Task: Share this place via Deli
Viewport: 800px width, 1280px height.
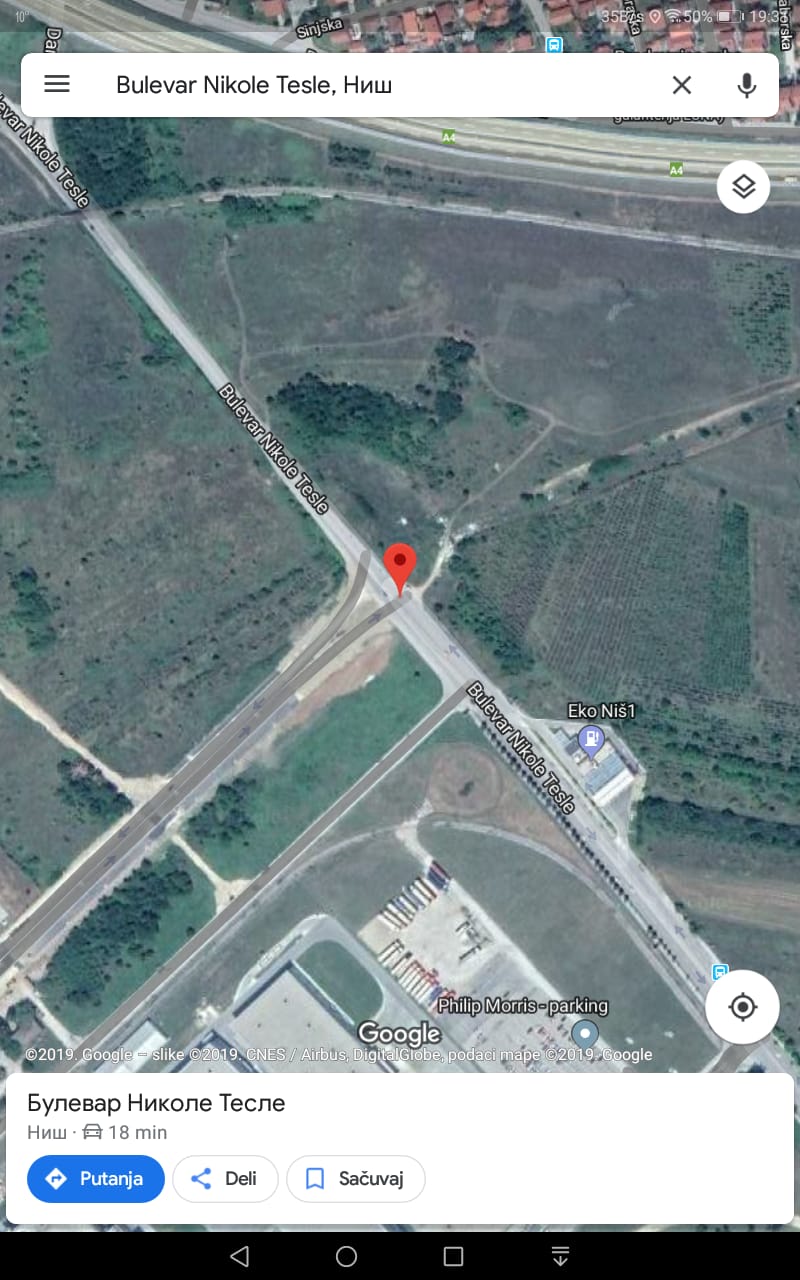Action: (x=224, y=1179)
